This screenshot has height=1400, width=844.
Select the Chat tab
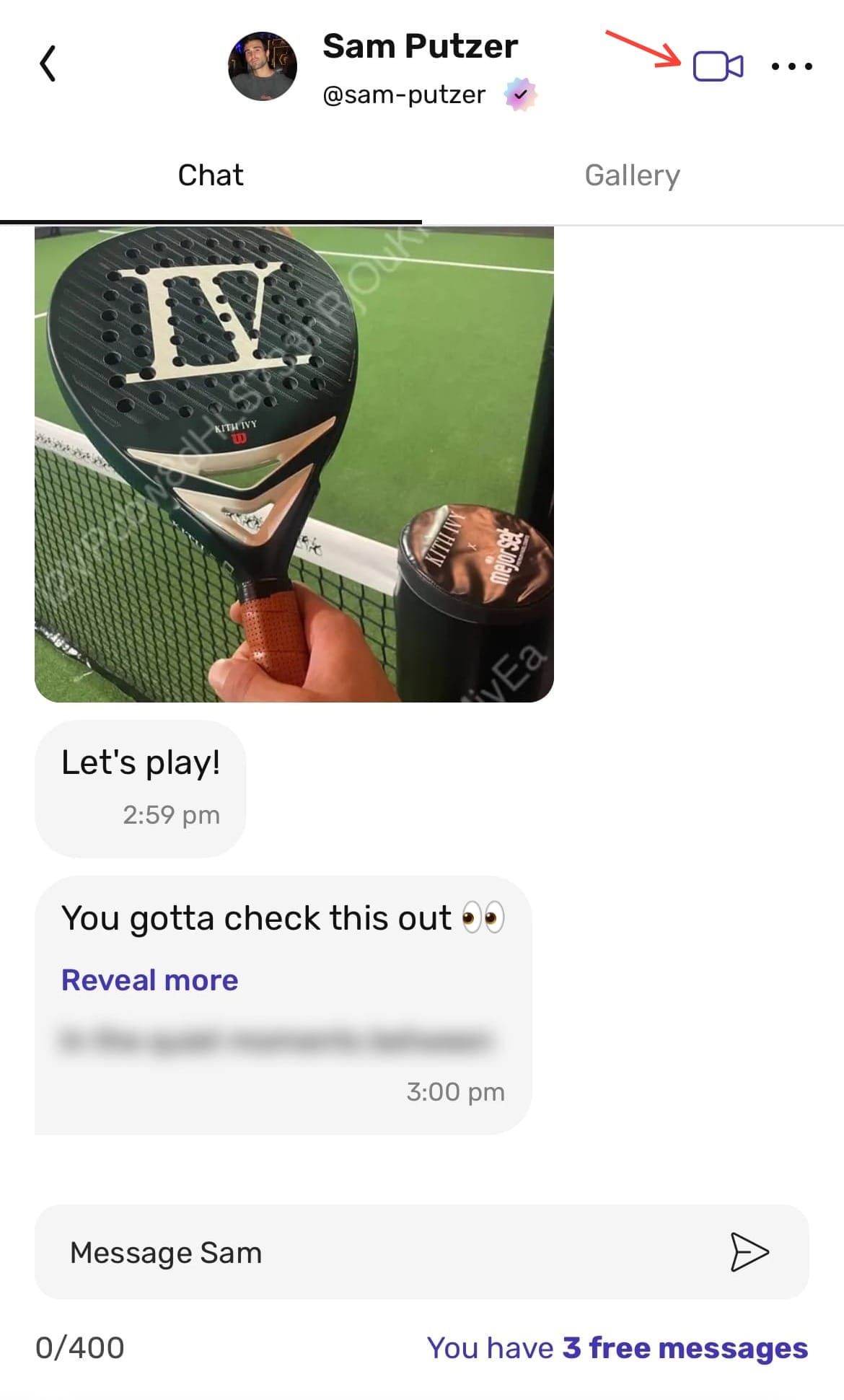pos(211,175)
